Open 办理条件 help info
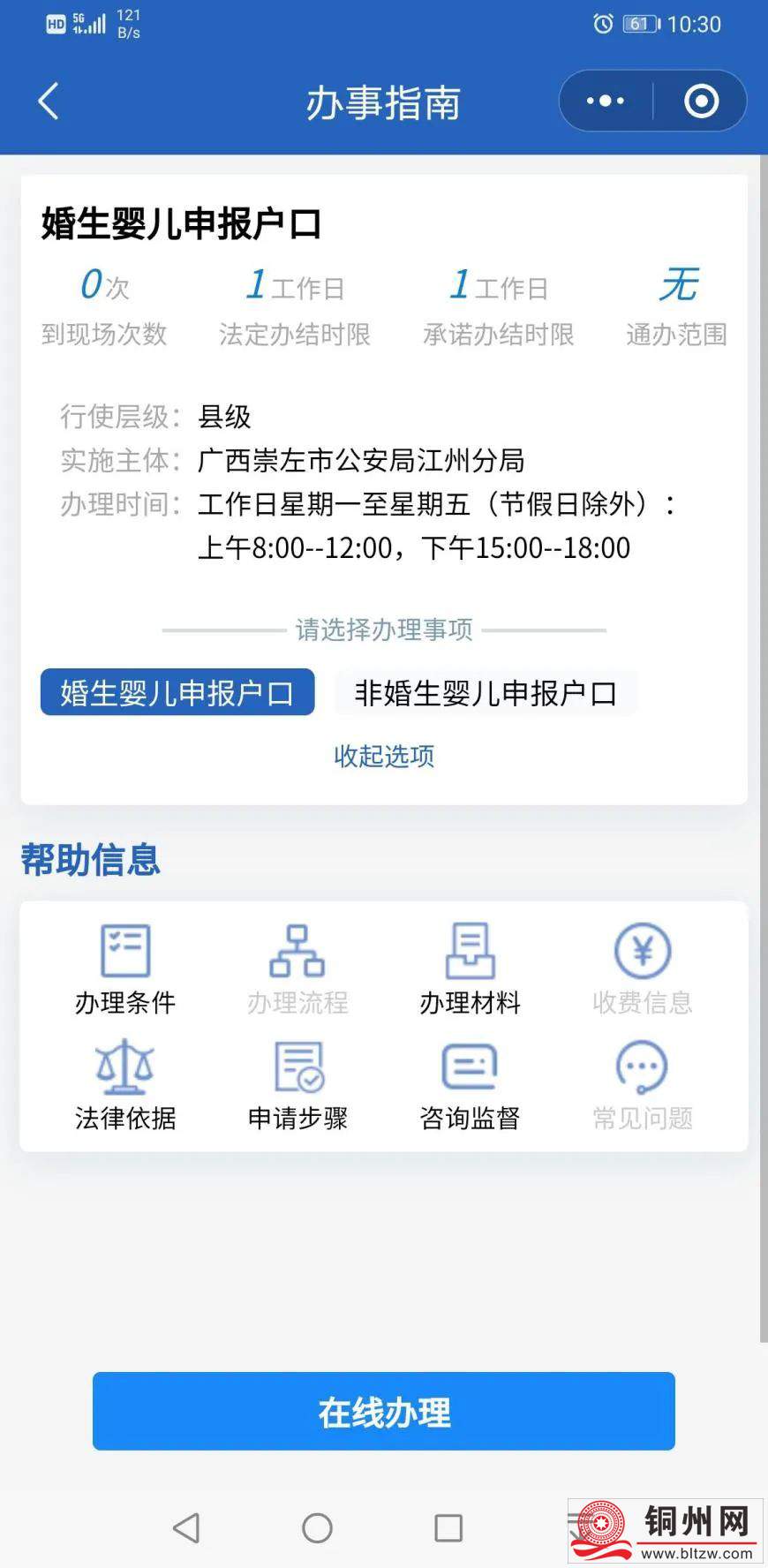 (125, 969)
